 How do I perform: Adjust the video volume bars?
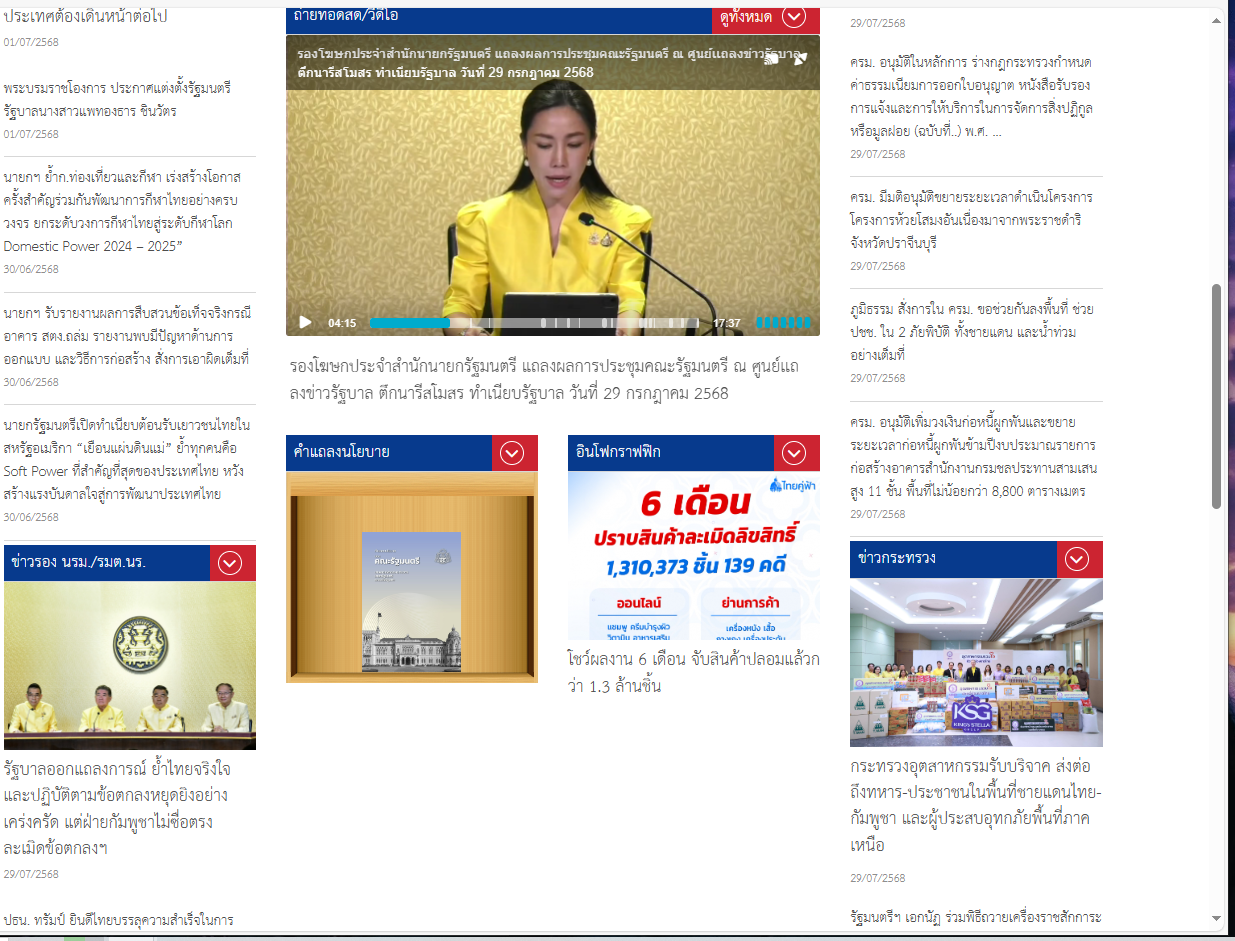point(783,322)
